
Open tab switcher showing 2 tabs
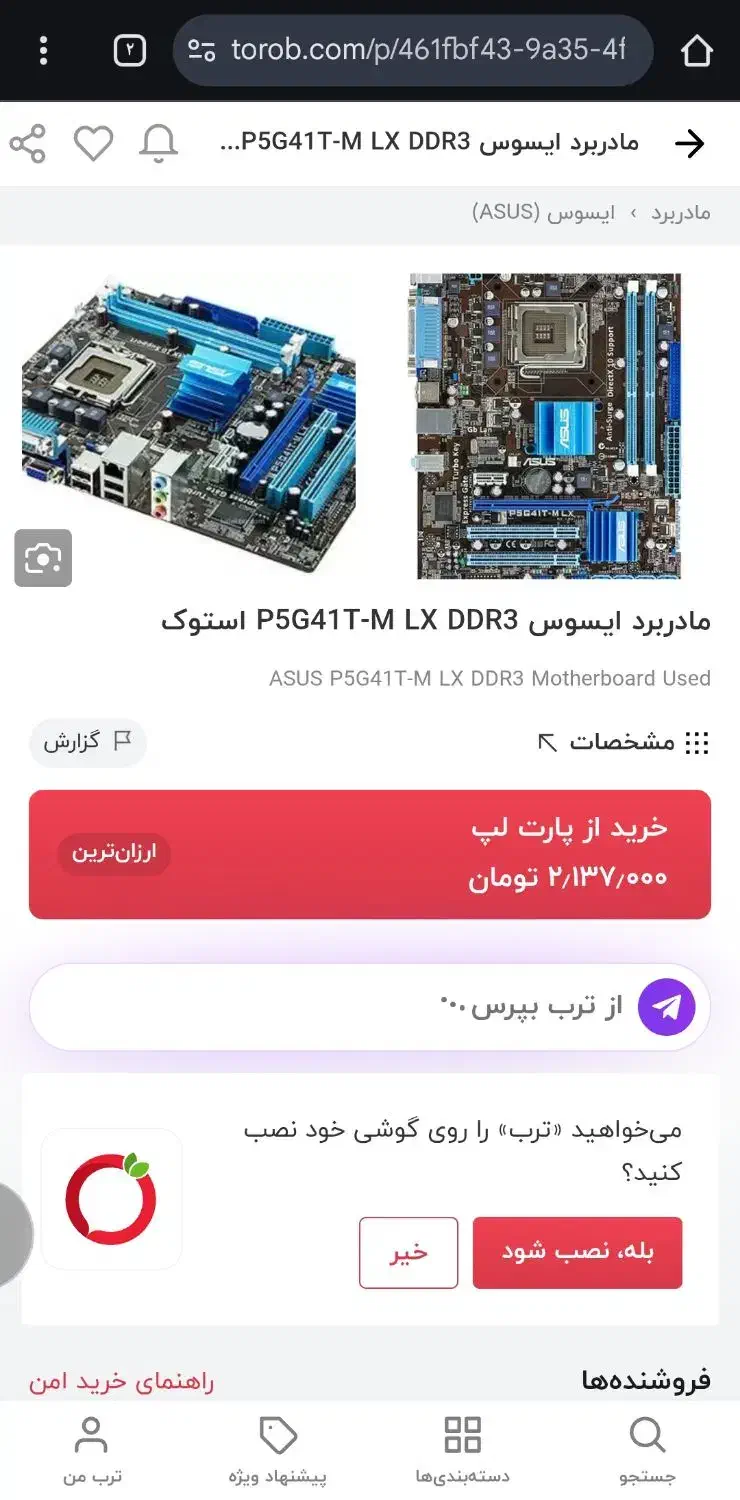129,50
